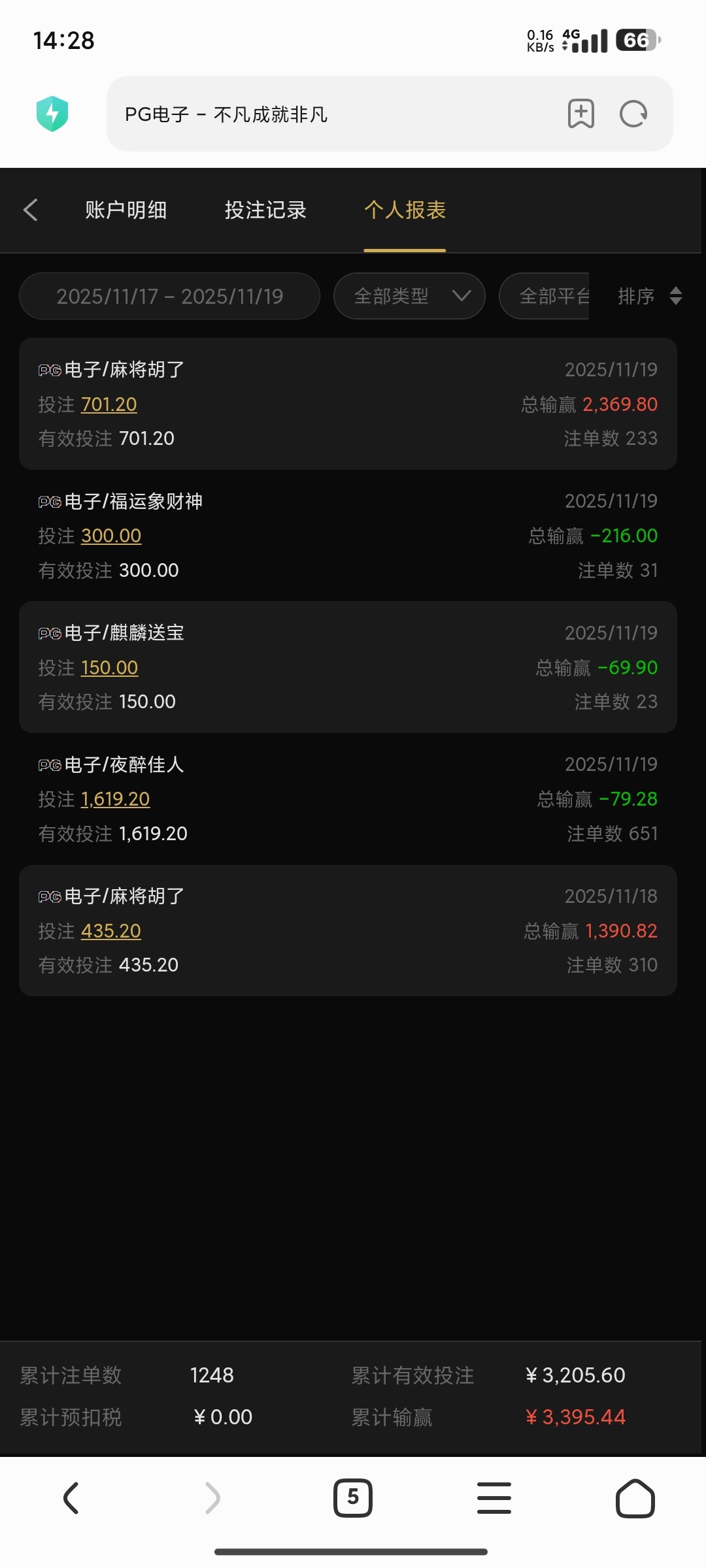Screen dimensions: 706x1568
Task: Bookmark this page in the browser
Action: tap(580, 114)
